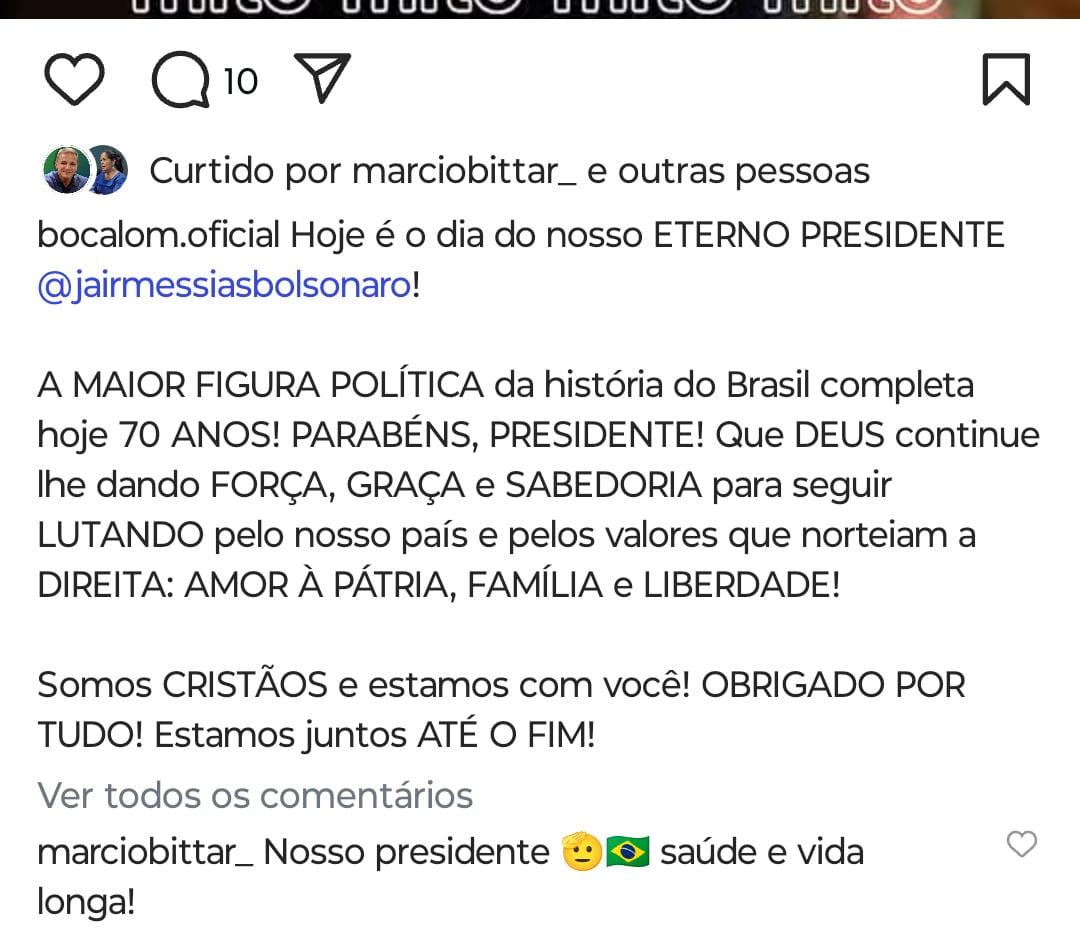The image size is (1080, 947).
Task: Like the bocalom.oficial post
Action: coord(75,81)
